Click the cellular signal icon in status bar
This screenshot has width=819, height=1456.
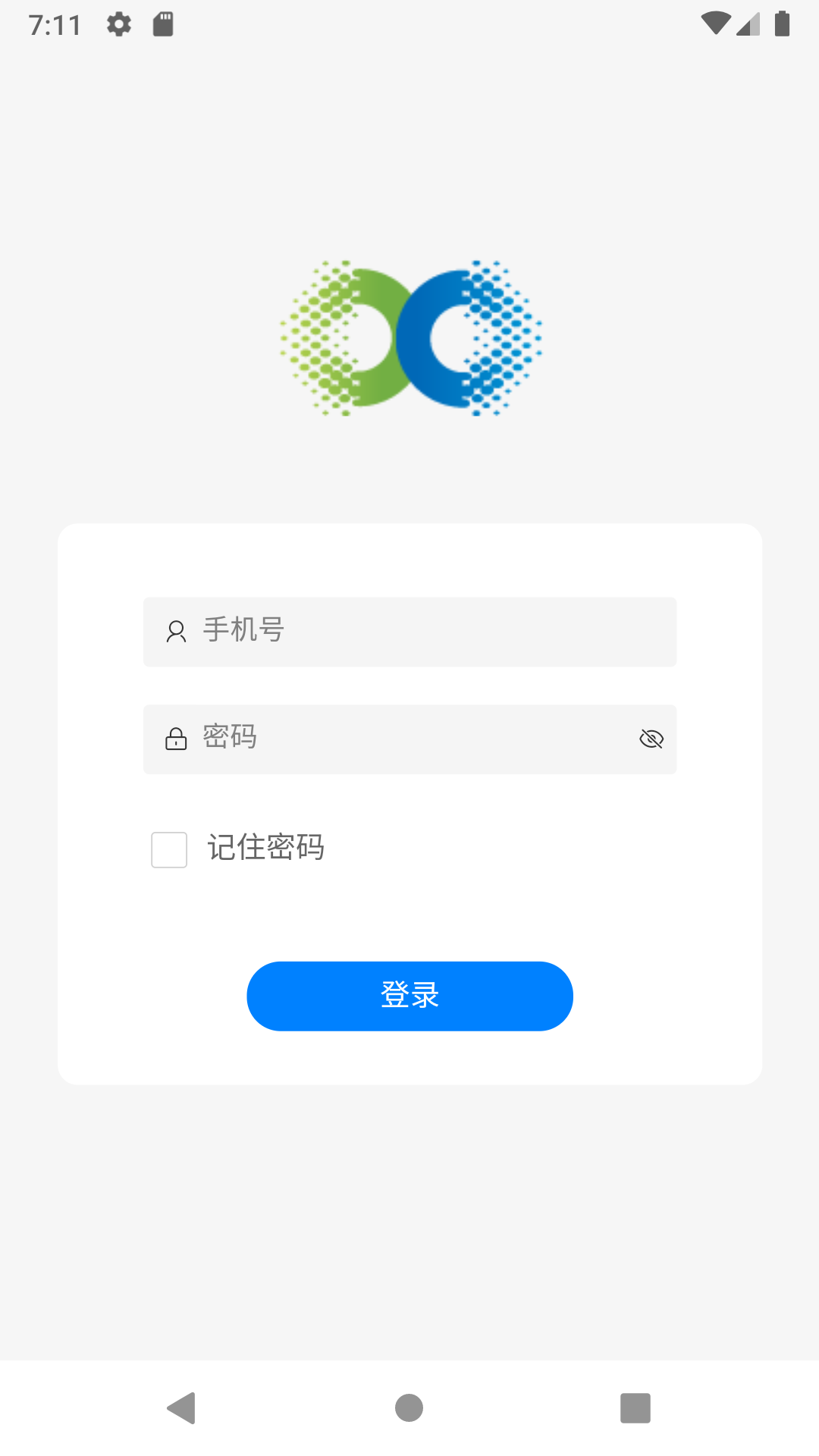pos(747,24)
